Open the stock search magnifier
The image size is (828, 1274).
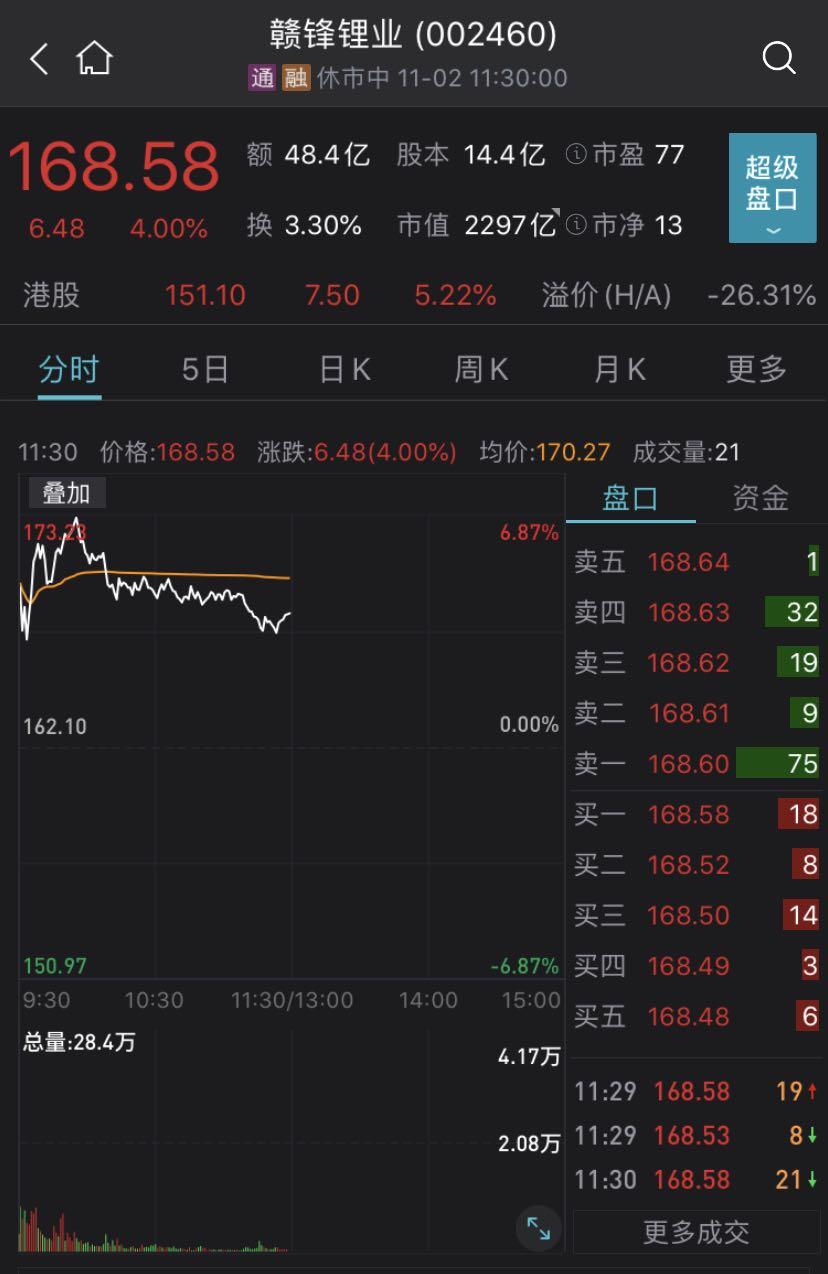[x=778, y=58]
